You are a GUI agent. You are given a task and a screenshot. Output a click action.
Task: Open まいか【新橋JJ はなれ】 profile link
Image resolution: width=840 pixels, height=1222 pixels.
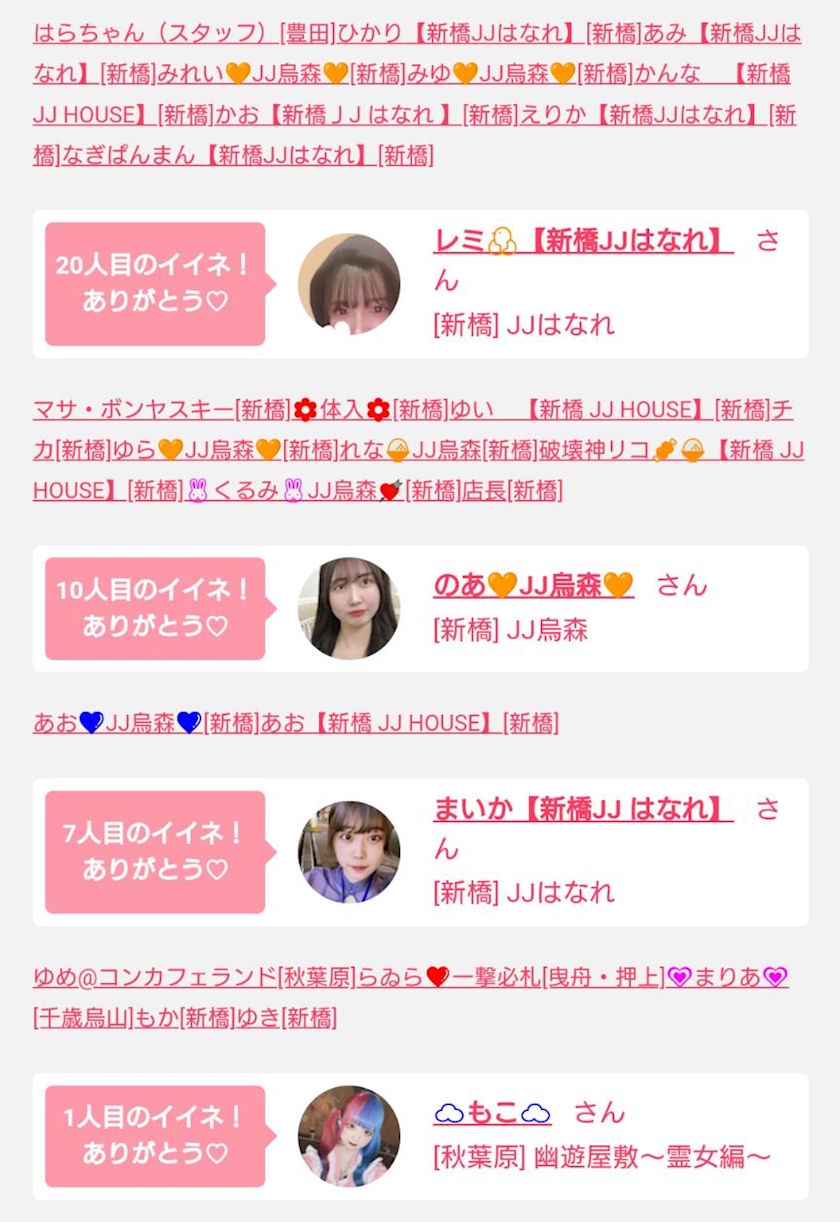[583, 809]
